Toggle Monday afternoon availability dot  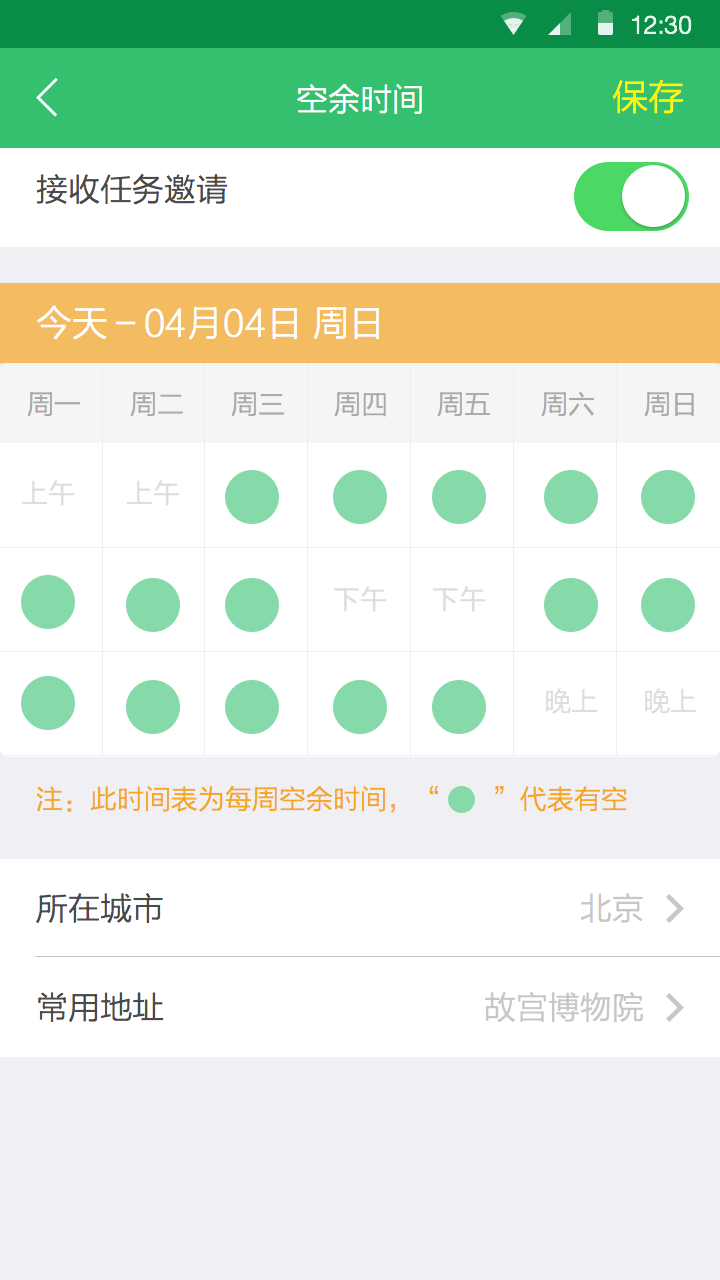(49, 602)
